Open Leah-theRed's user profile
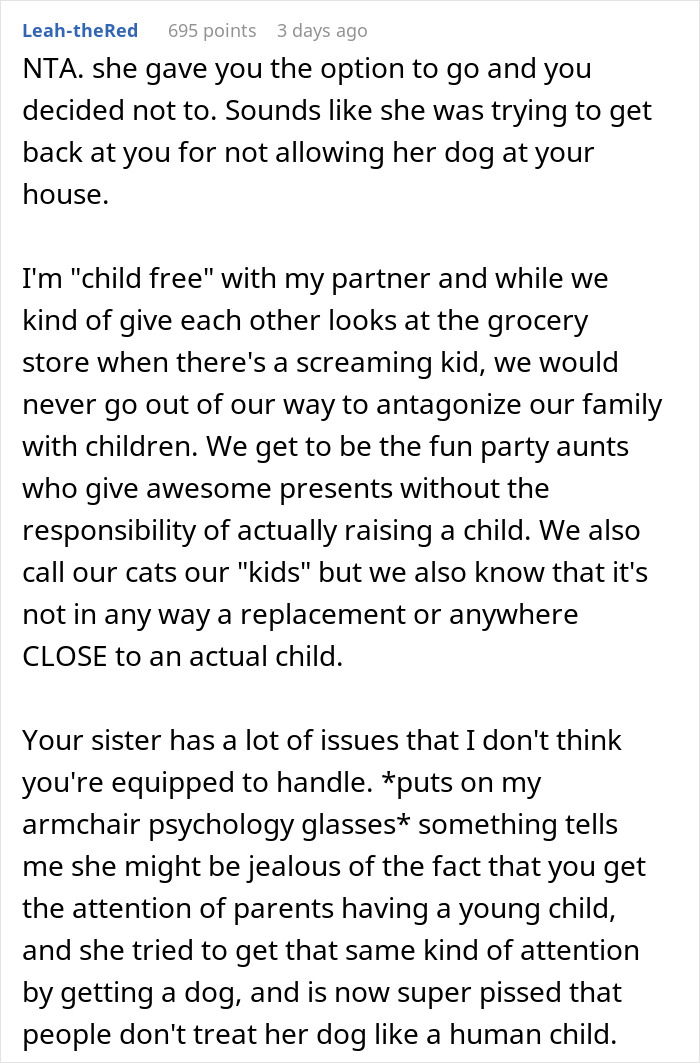 81,31
